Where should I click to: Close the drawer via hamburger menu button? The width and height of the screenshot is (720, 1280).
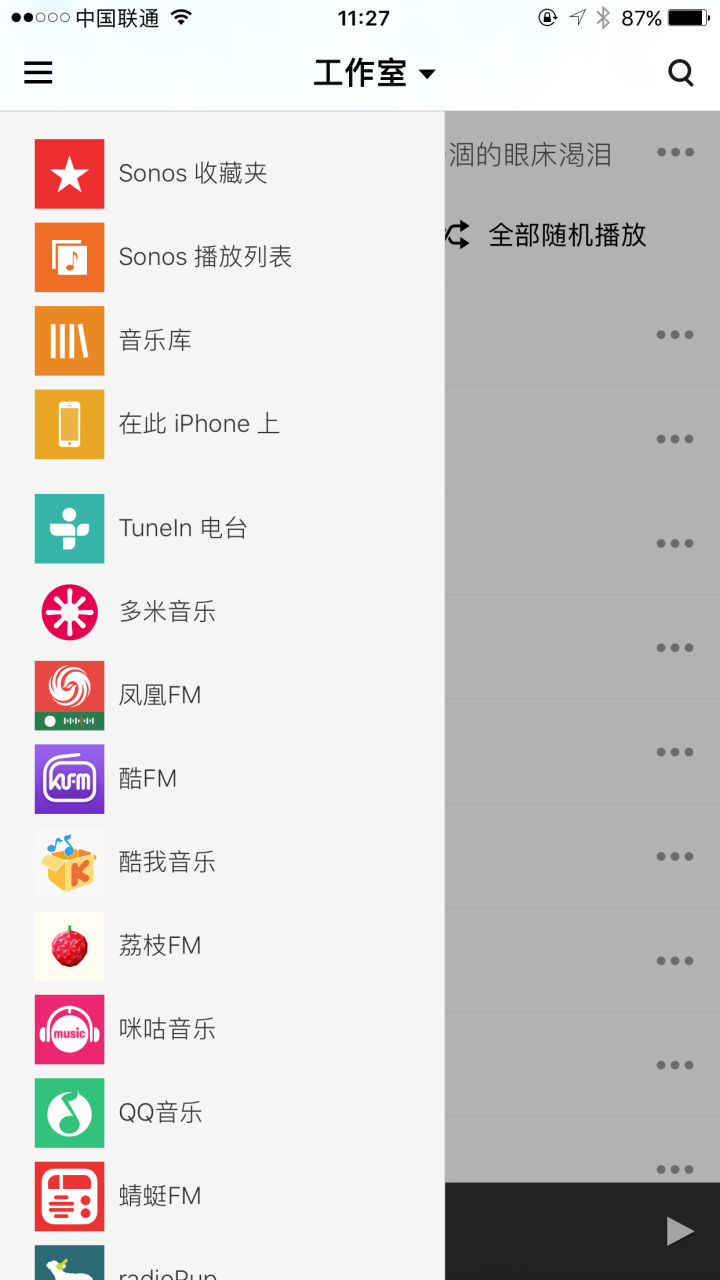click(x=38, y=73)
